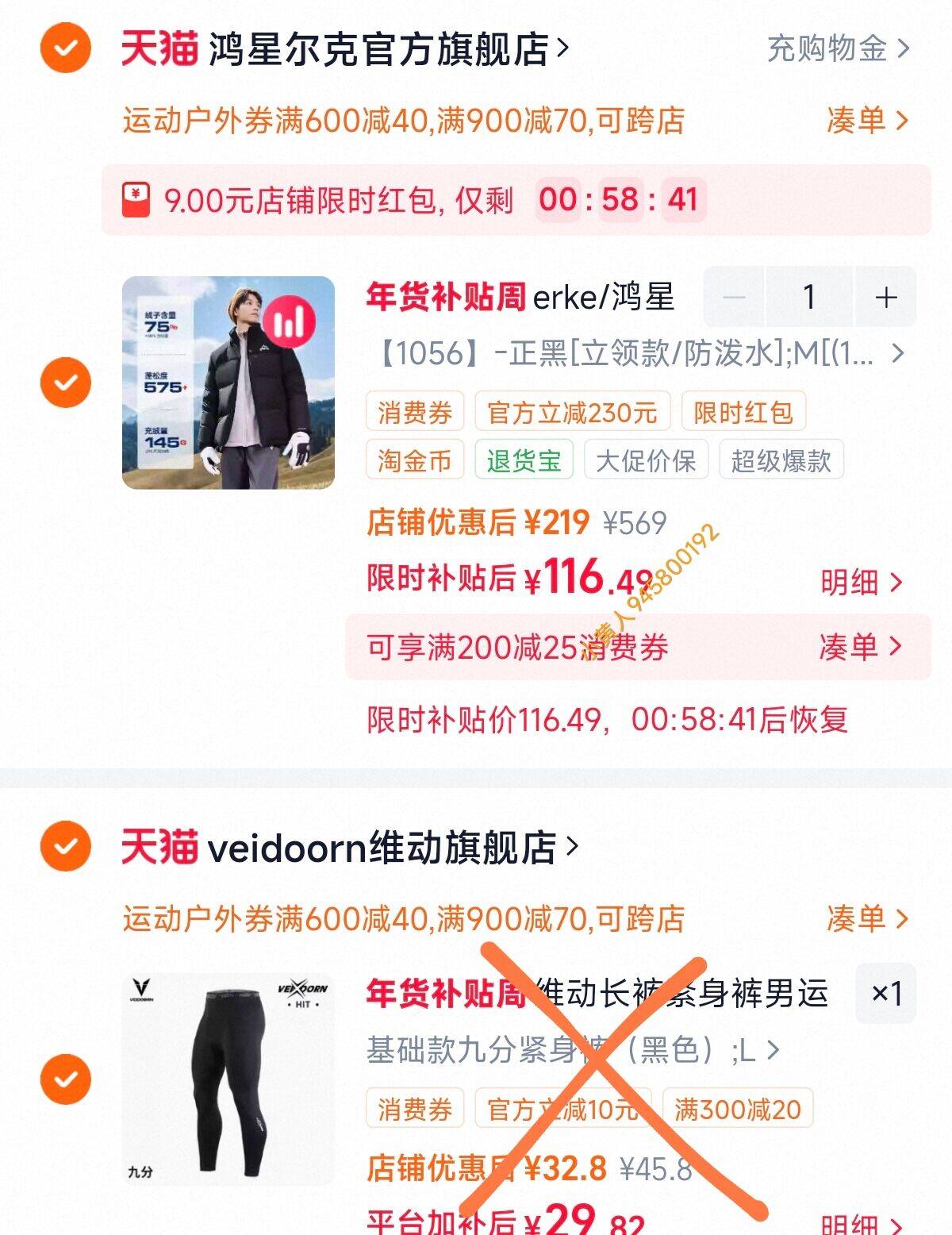The height and width of the screenshot is (1235, 952).
Task: Deselect the erke down jacket item checkbox
Action: tap(66, 383)
